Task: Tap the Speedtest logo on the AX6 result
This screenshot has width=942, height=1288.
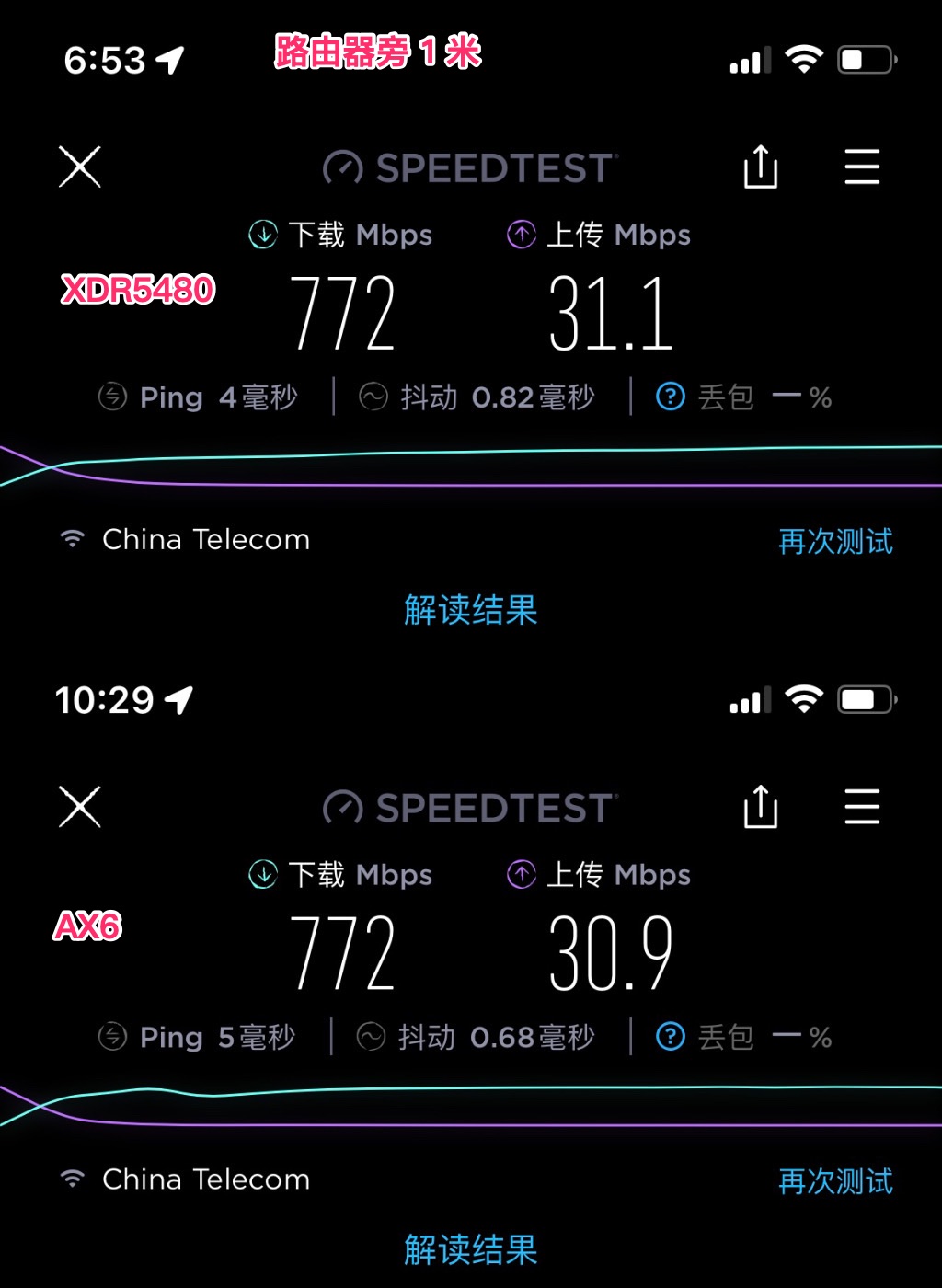Action: click(x=467, y=808)
